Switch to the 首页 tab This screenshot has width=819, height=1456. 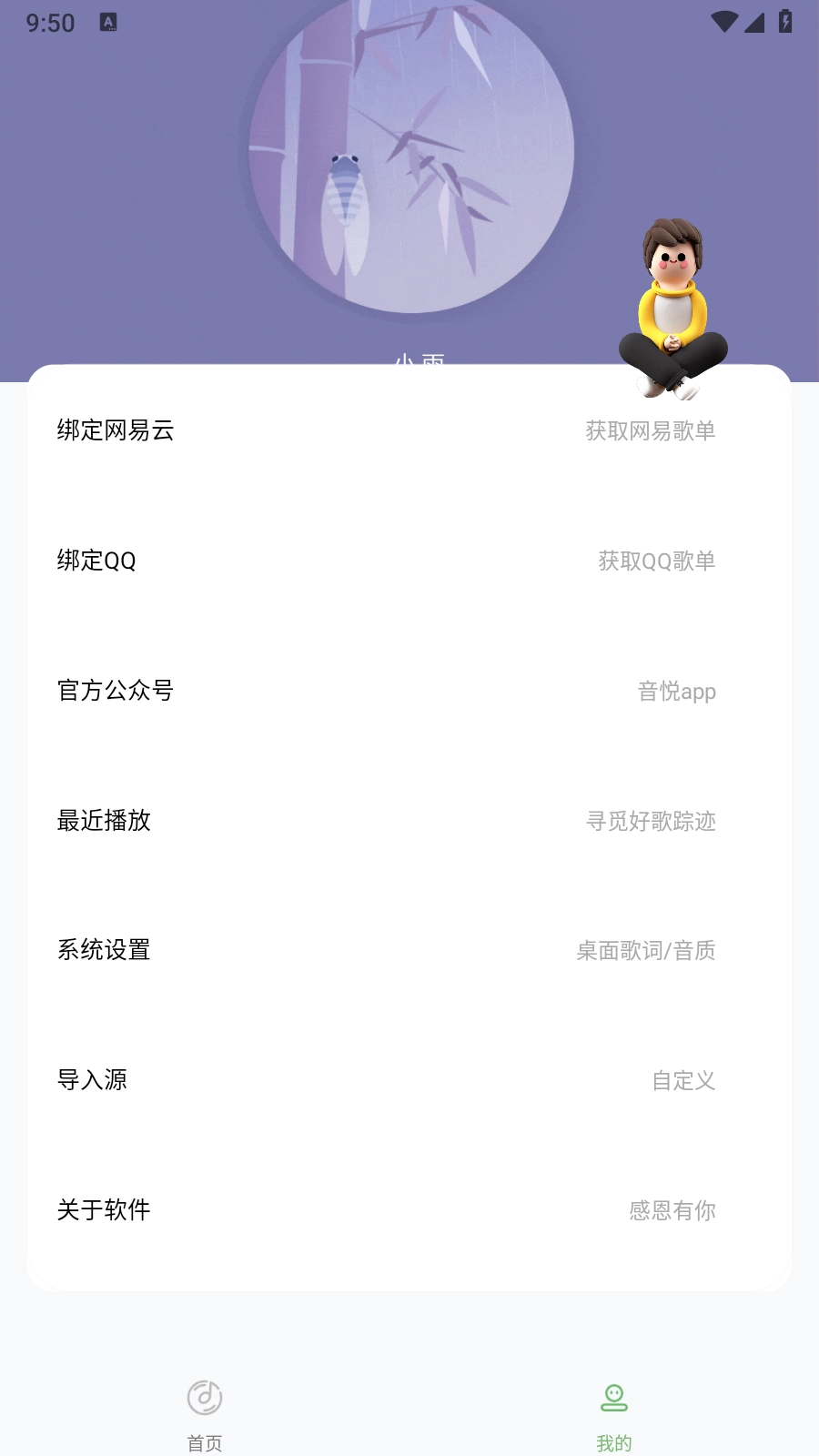tap(205, 1410)
